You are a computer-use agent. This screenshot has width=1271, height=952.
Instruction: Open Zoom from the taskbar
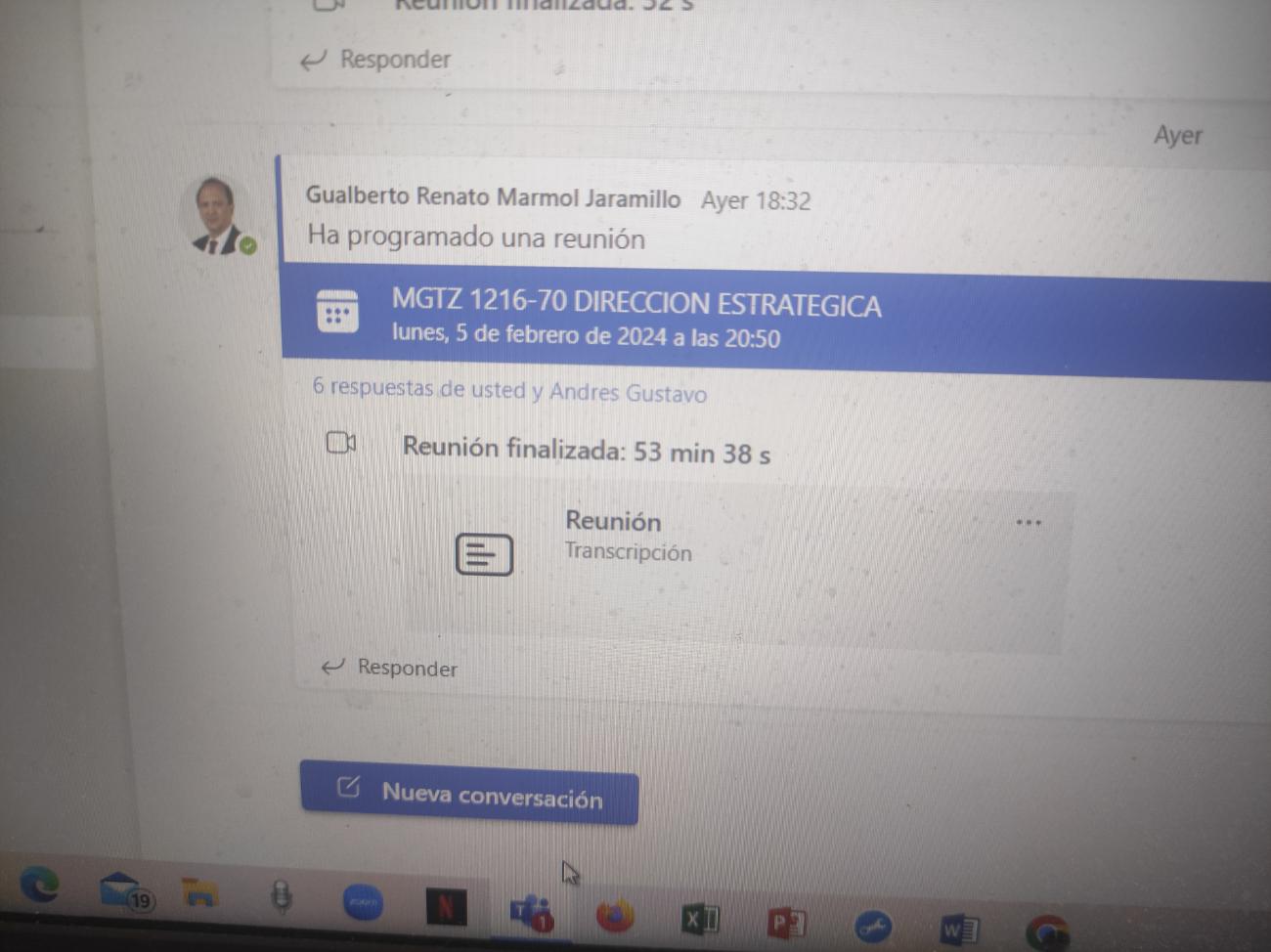363,903
